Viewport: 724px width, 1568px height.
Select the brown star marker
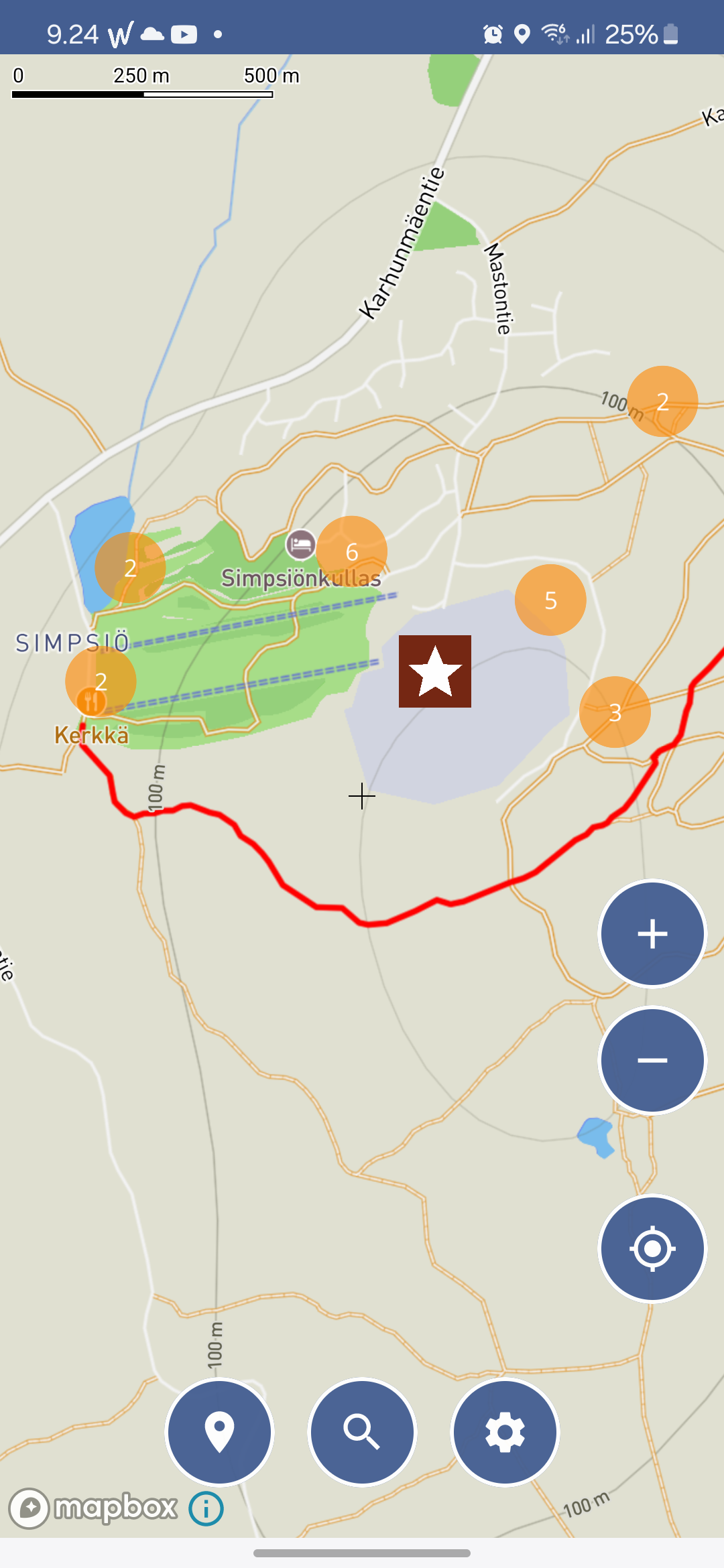pyautogui.click(x=435, y=671)
